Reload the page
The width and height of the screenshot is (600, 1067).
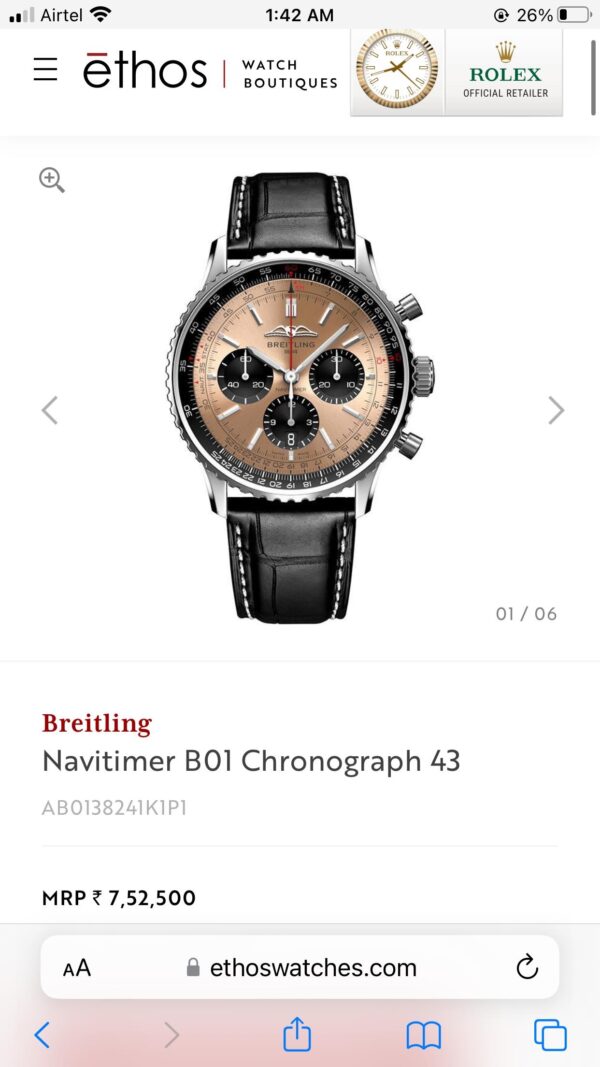pyautogui.click(x=527, y=967)
